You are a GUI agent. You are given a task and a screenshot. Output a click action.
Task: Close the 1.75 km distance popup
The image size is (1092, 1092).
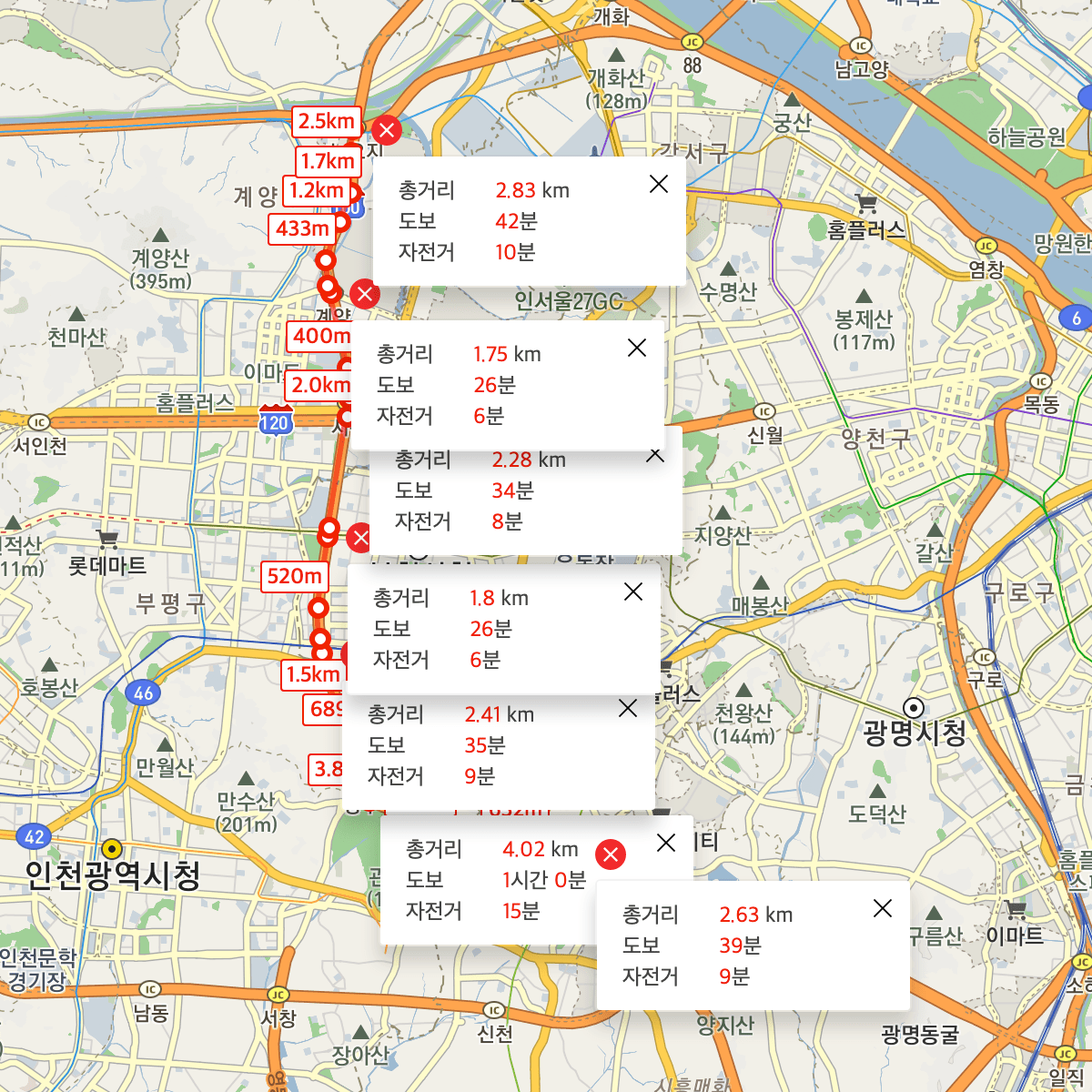(637, 348)
